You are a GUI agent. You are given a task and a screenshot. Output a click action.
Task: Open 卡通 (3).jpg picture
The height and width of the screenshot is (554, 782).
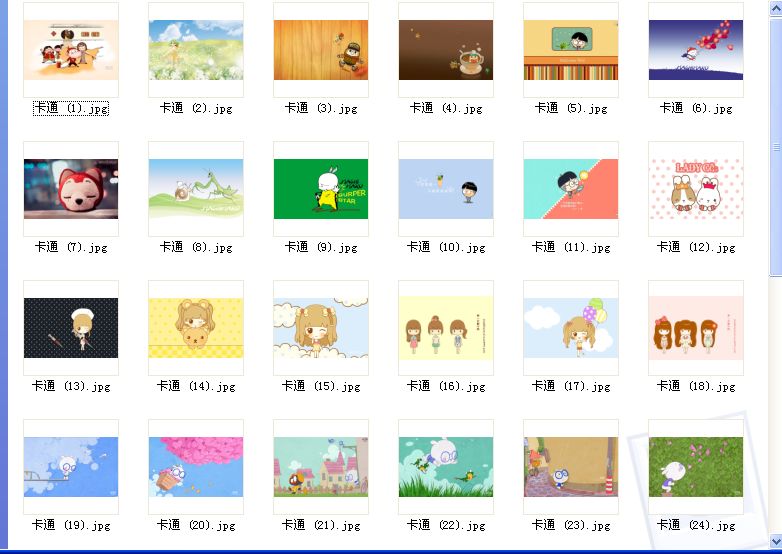click(x=320, y=50)
